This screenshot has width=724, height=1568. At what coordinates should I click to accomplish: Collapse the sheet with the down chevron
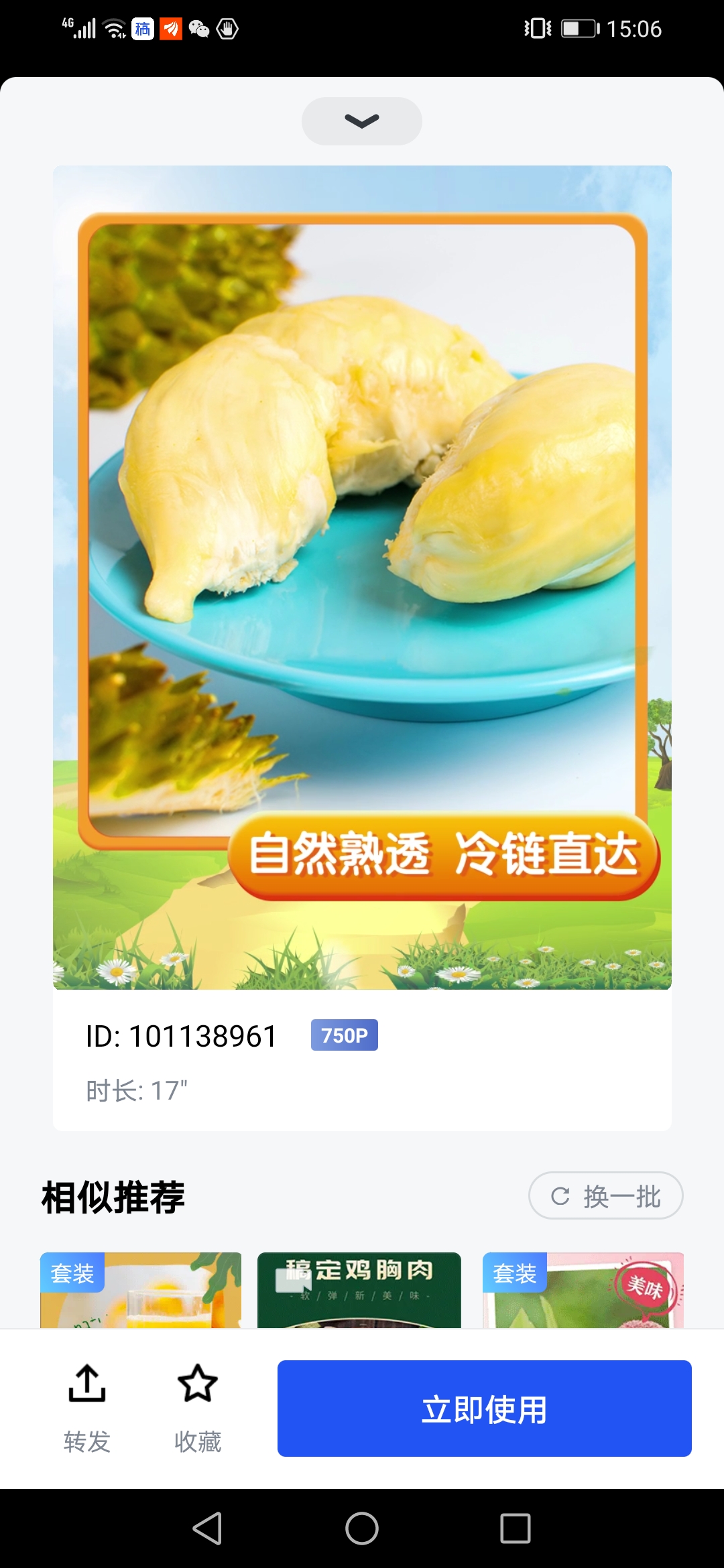361,121
